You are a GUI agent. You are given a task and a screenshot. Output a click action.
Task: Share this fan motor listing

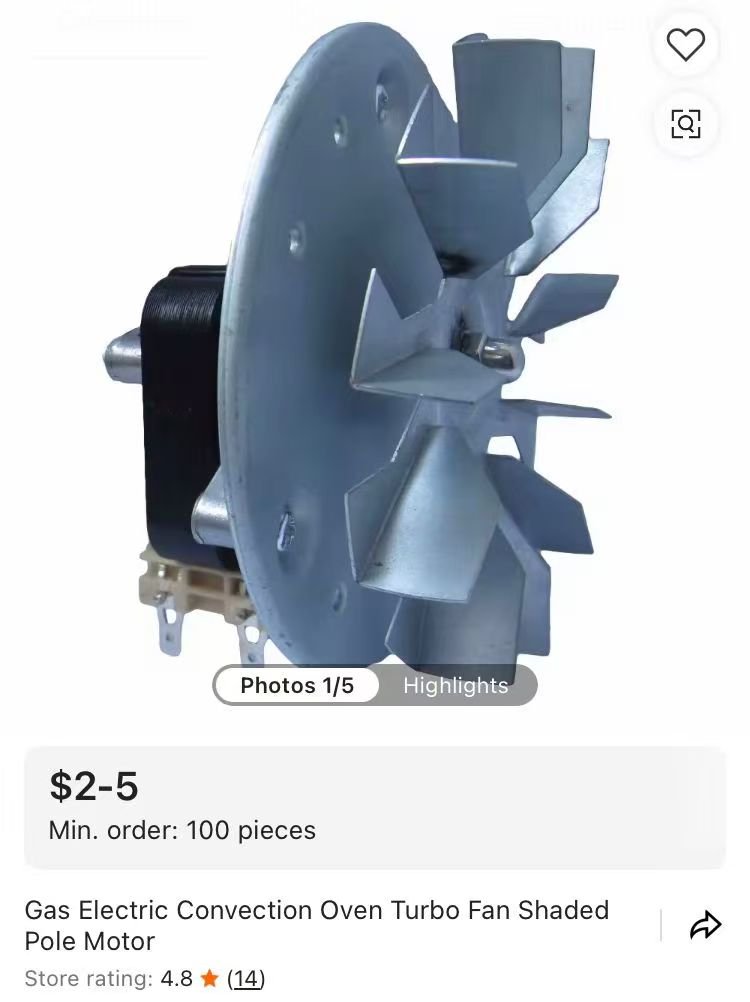point(705,925)
